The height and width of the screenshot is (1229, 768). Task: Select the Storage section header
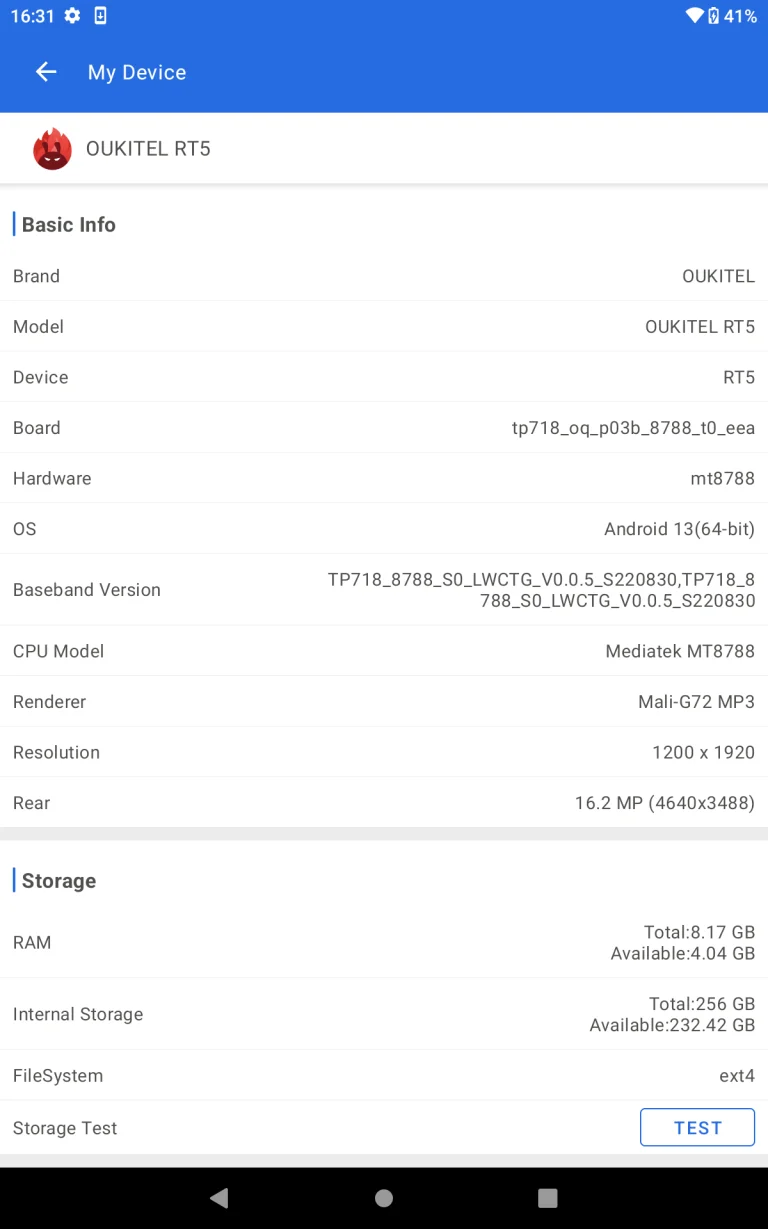58,880
